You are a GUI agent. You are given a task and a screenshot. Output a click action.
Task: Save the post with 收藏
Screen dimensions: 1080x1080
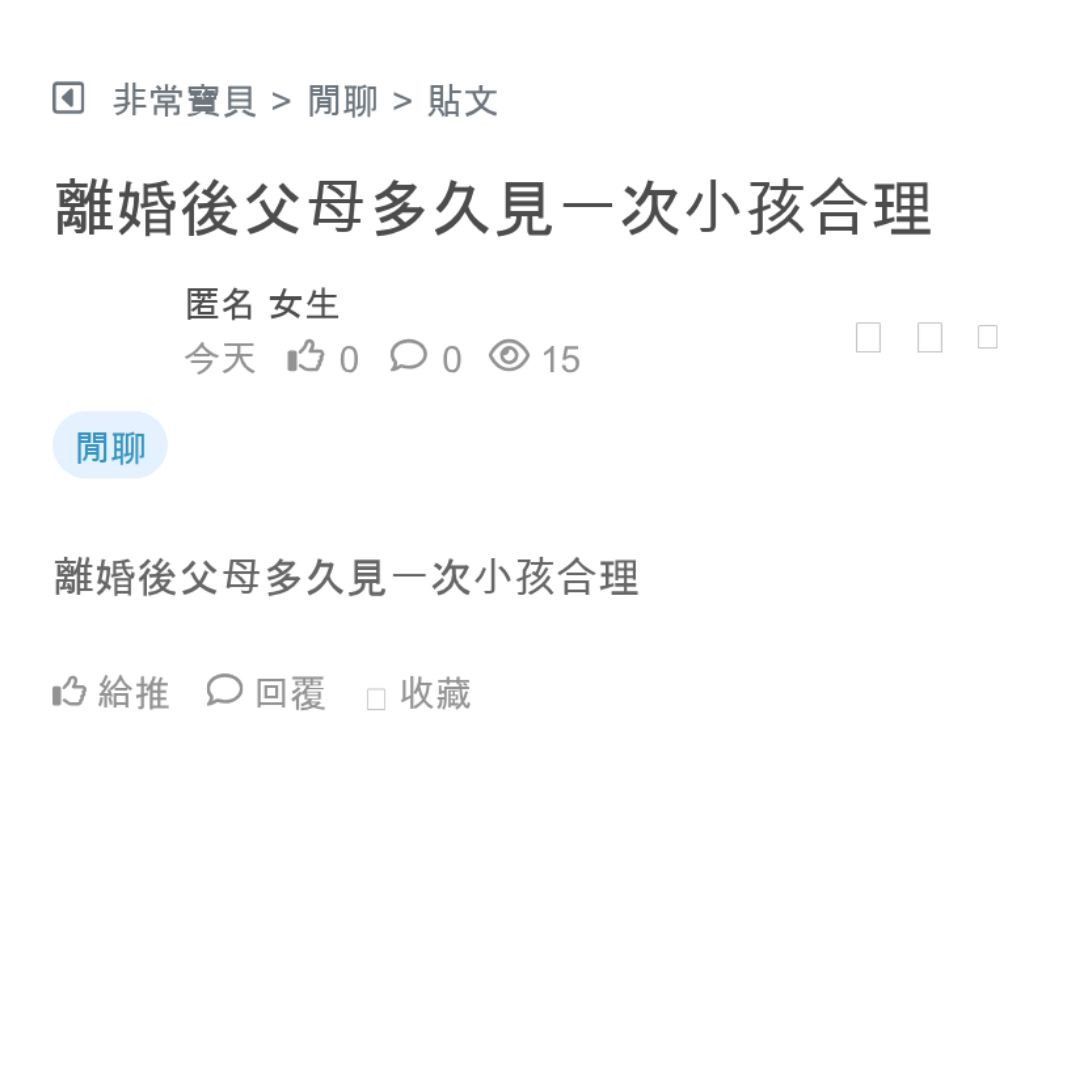click(420, 693)
